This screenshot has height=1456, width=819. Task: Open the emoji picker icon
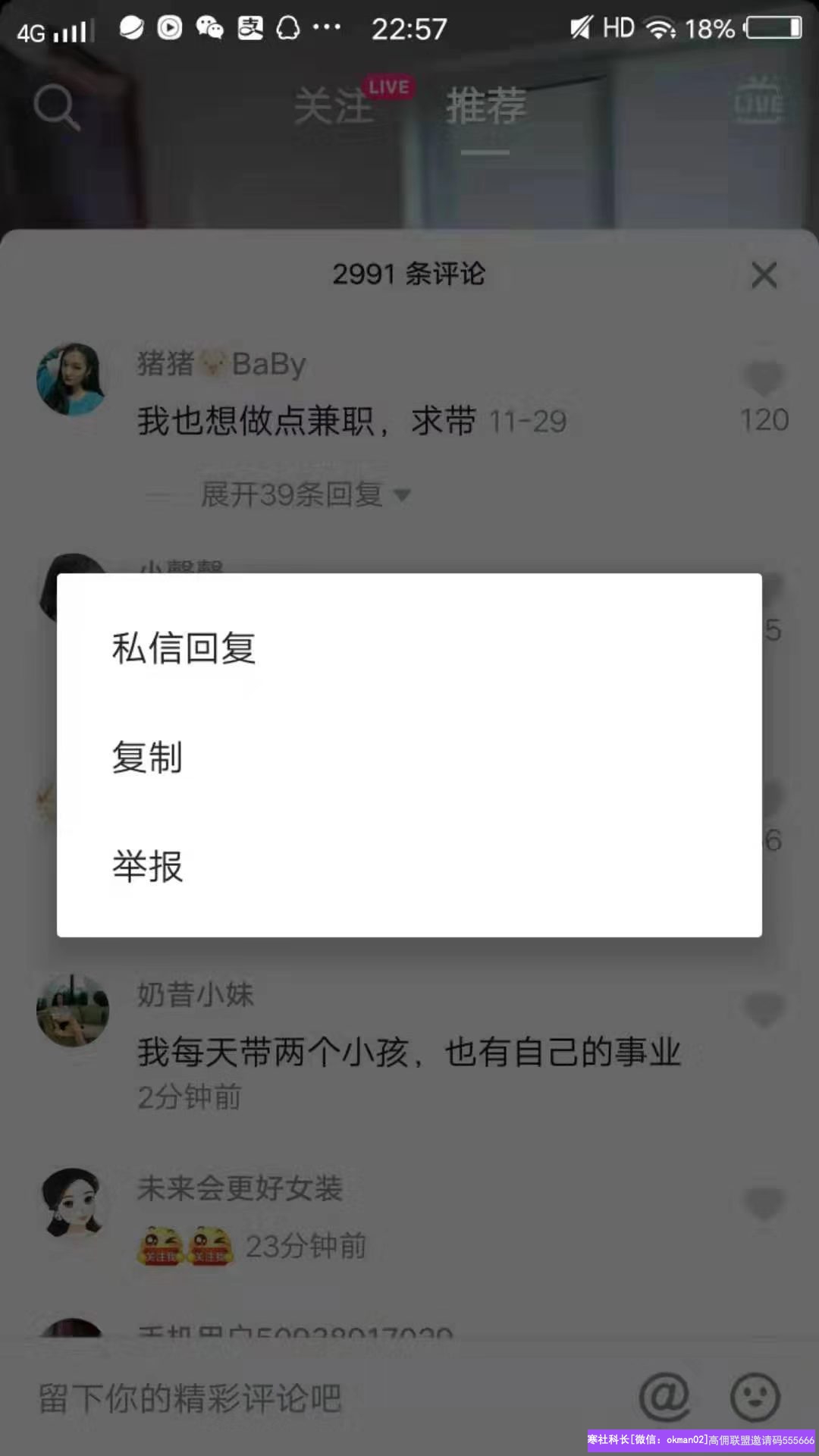pos(755,1396)
